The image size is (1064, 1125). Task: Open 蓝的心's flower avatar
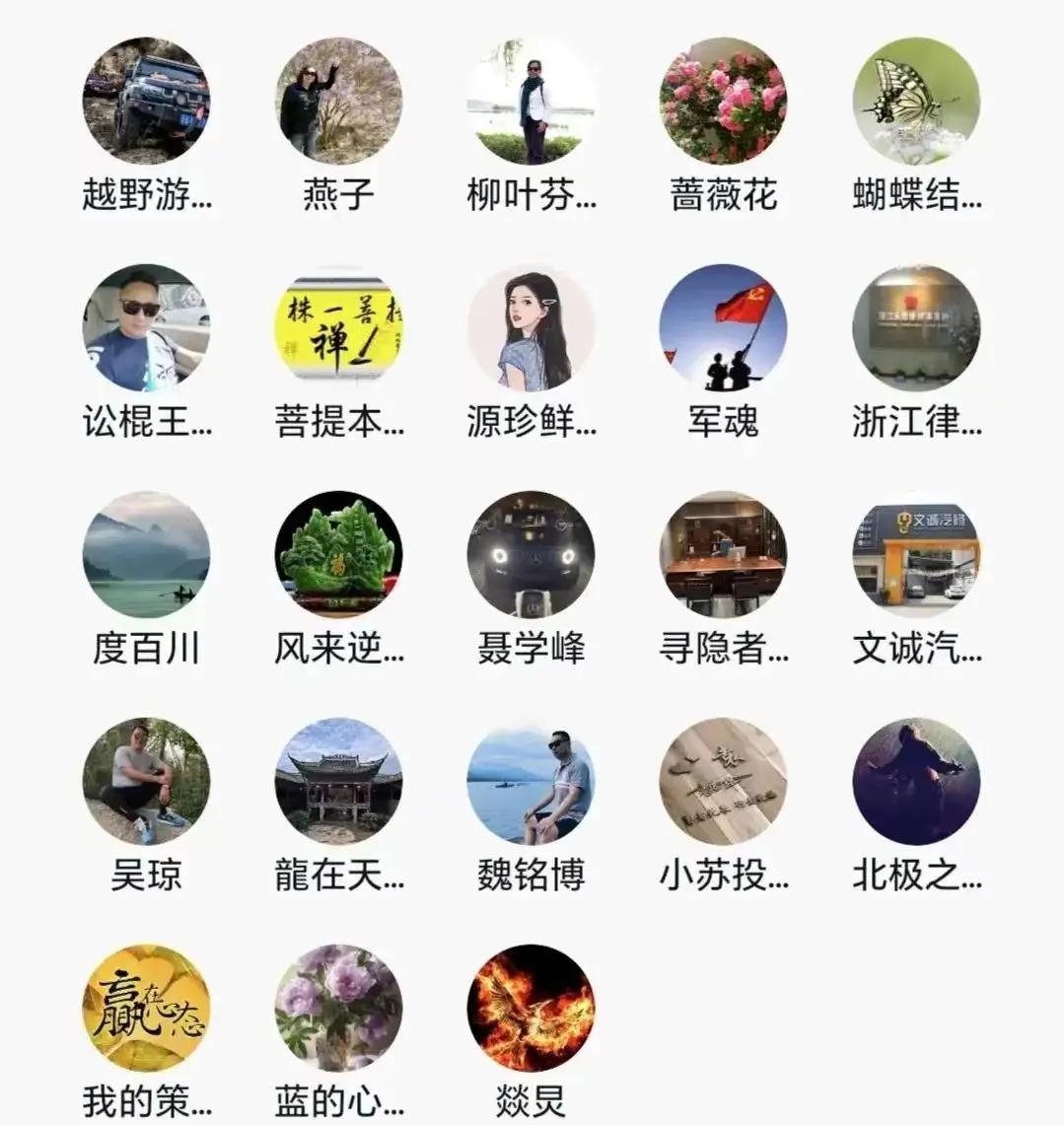pos(337,1008)
